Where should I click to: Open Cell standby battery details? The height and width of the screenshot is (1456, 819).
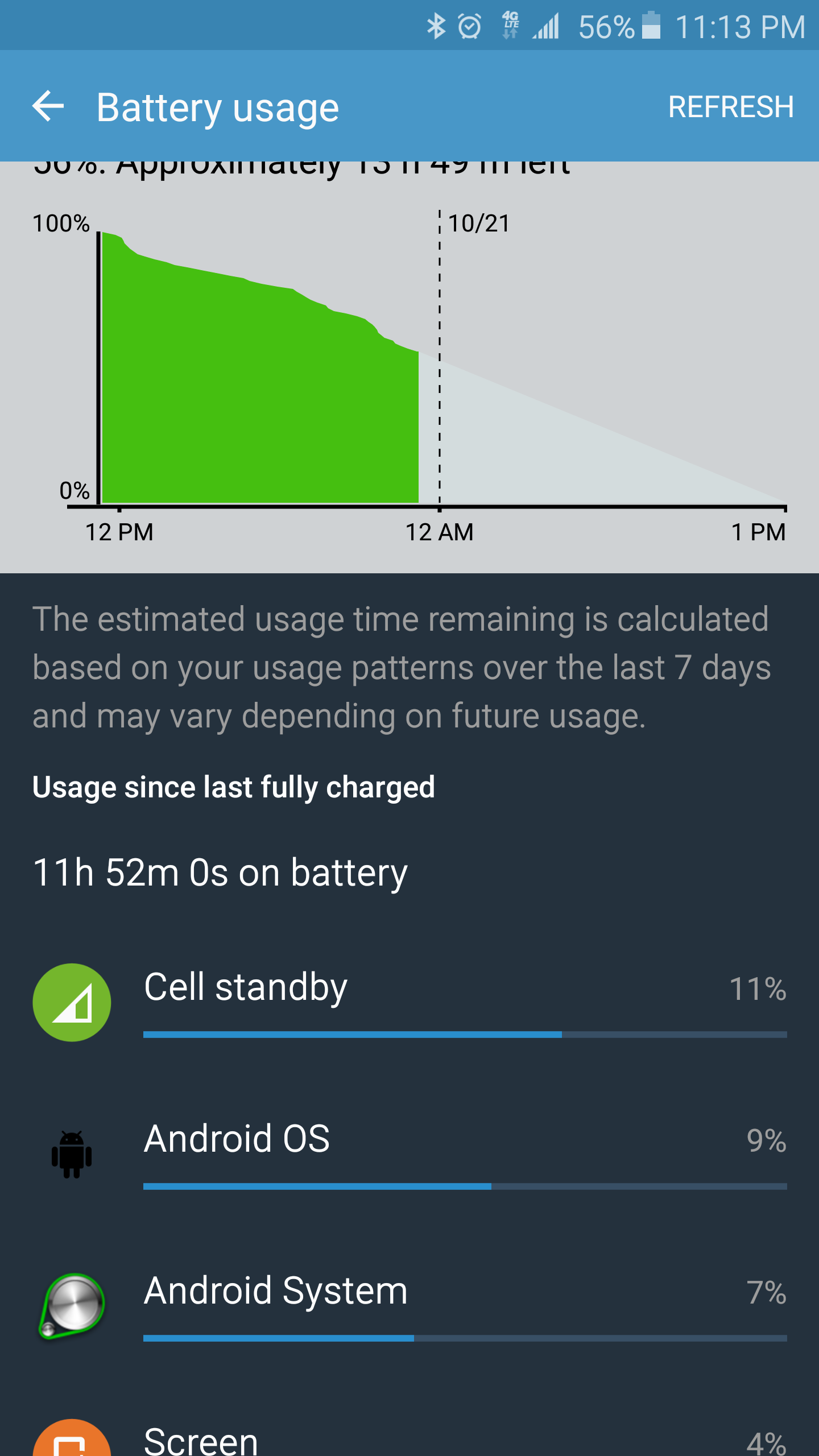click(409, 1002)
